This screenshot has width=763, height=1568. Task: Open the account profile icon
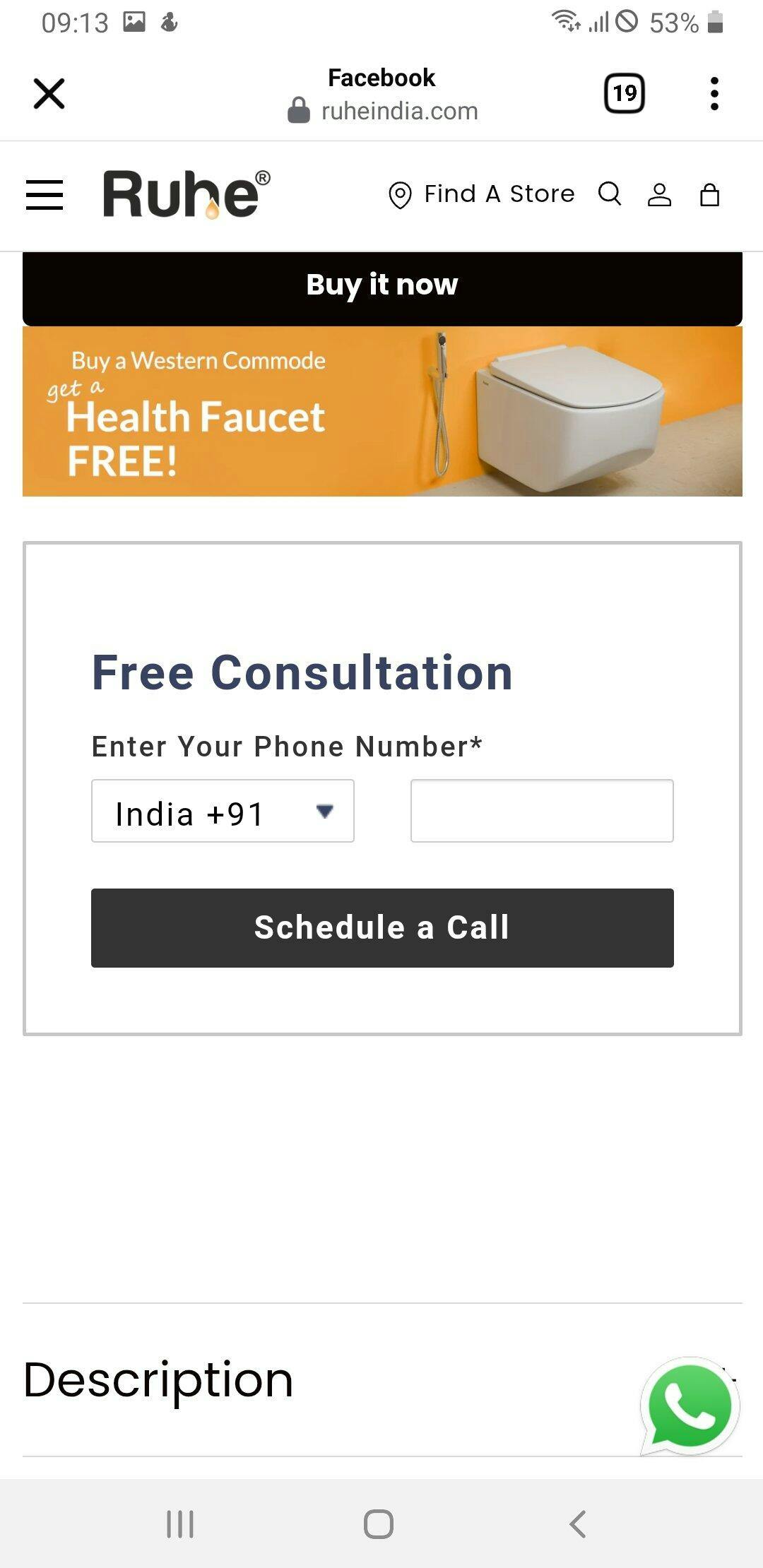click(659, 194)
